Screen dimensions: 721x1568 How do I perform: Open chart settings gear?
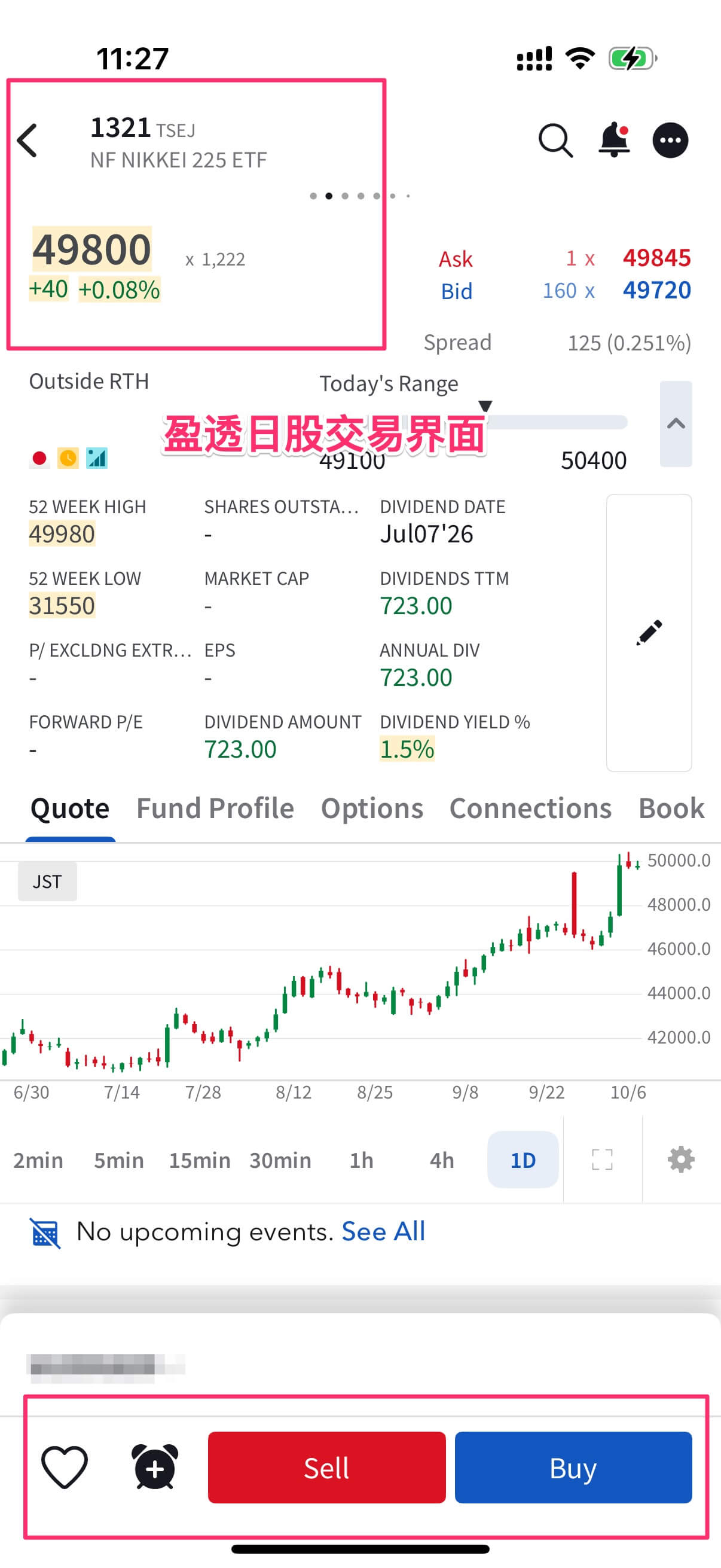coord(680,1160)
